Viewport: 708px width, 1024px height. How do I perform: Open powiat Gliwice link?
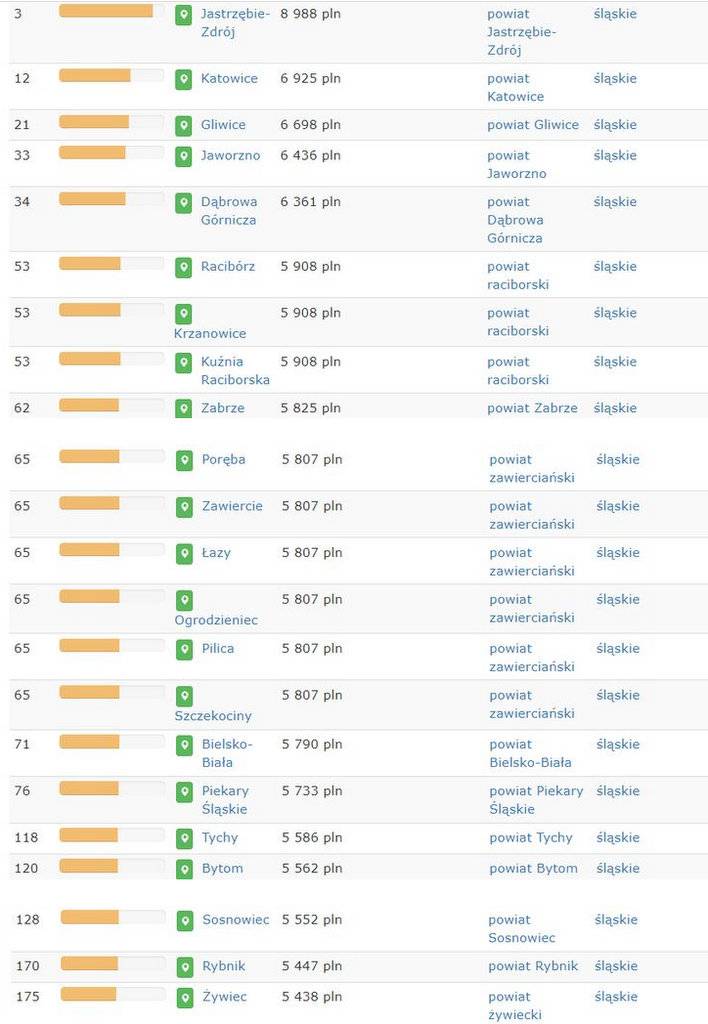click(532, 125)
